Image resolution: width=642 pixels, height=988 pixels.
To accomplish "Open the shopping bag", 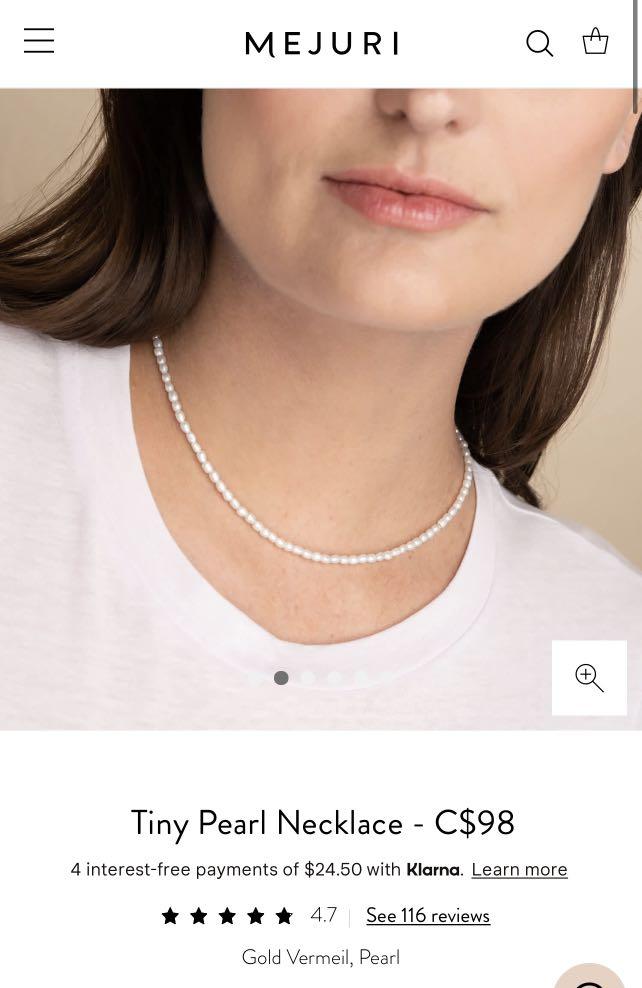I will pyautogui.click(x=595, y=41).
